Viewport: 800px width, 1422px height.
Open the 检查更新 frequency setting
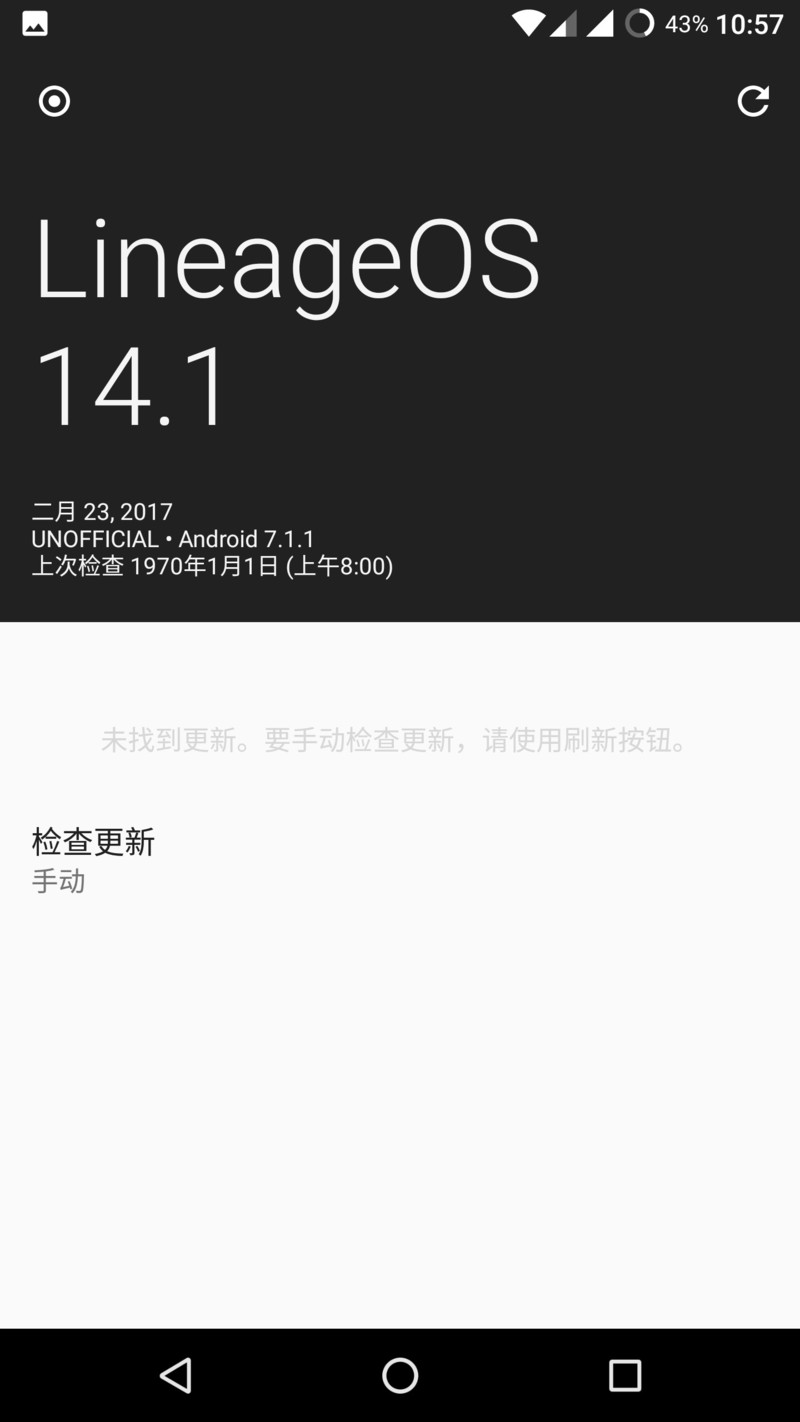click(x=92, y=843)
